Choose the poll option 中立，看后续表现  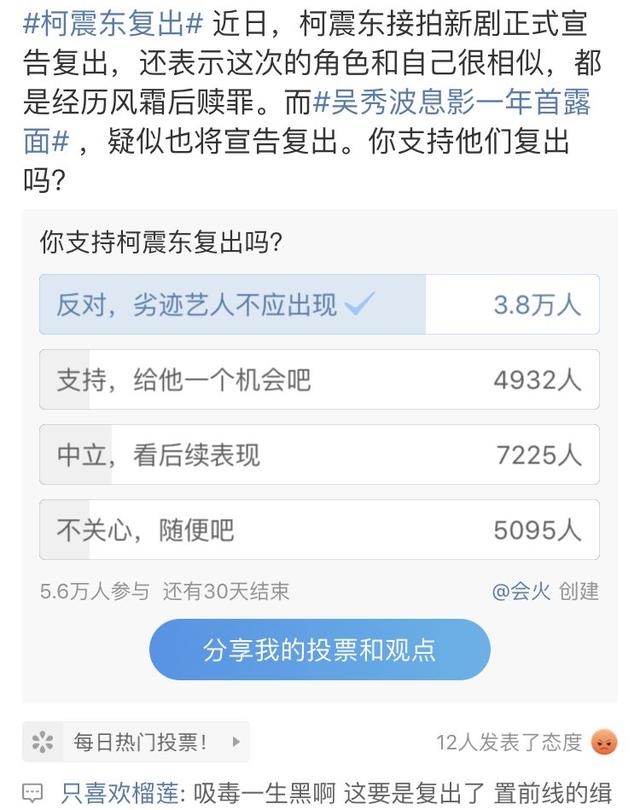[x=319, y=455]
